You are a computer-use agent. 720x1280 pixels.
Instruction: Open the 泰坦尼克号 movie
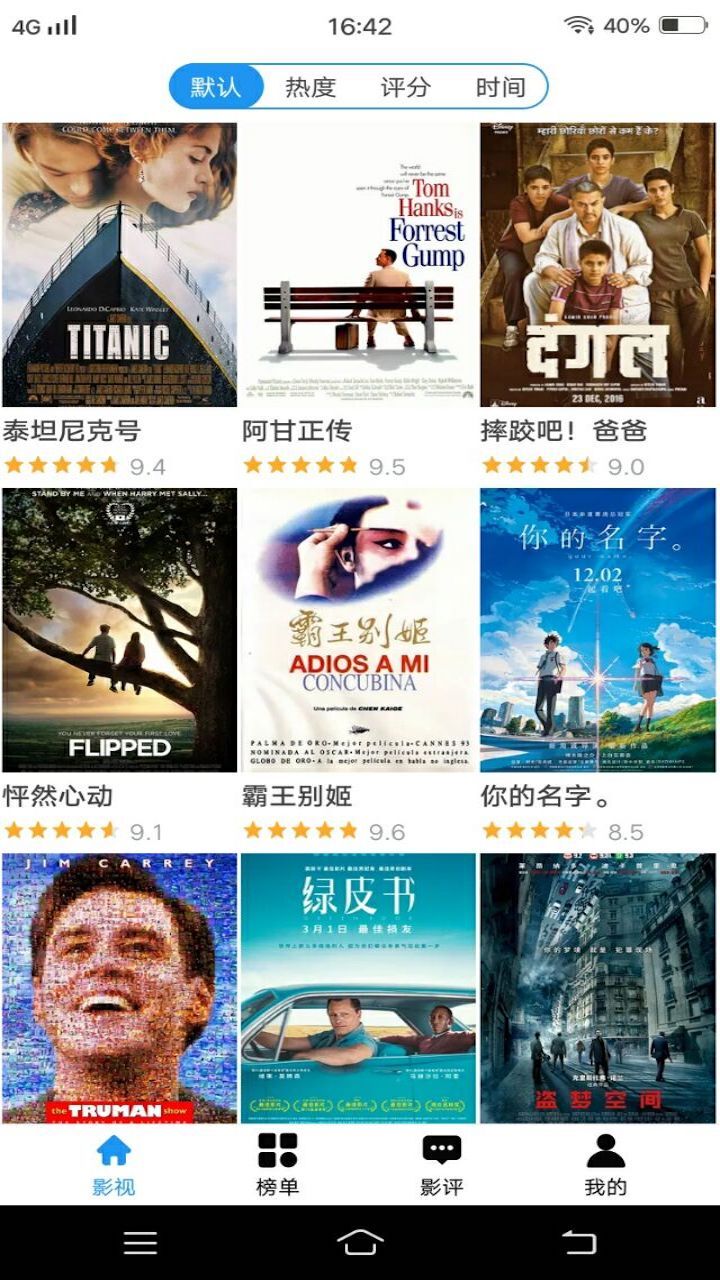pyautogui.click(x=120, y=265)
